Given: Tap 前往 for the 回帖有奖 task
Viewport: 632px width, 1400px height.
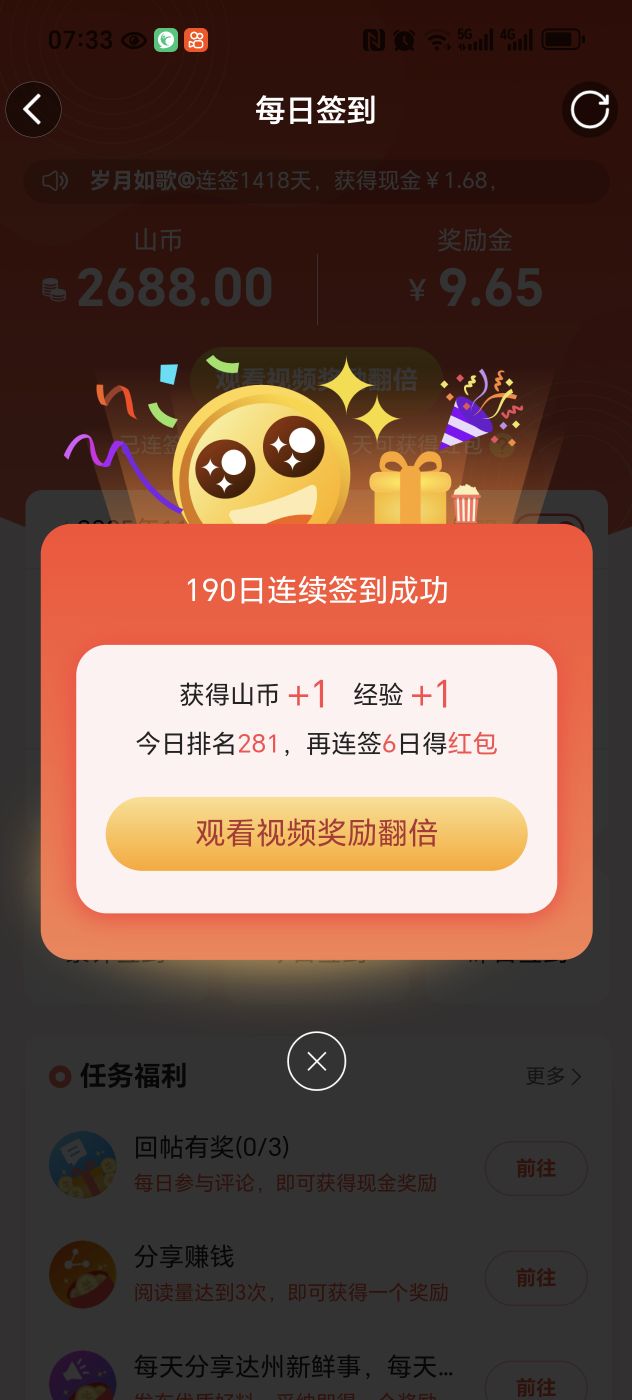Looking at the screenshot, I should [536, 1168].
